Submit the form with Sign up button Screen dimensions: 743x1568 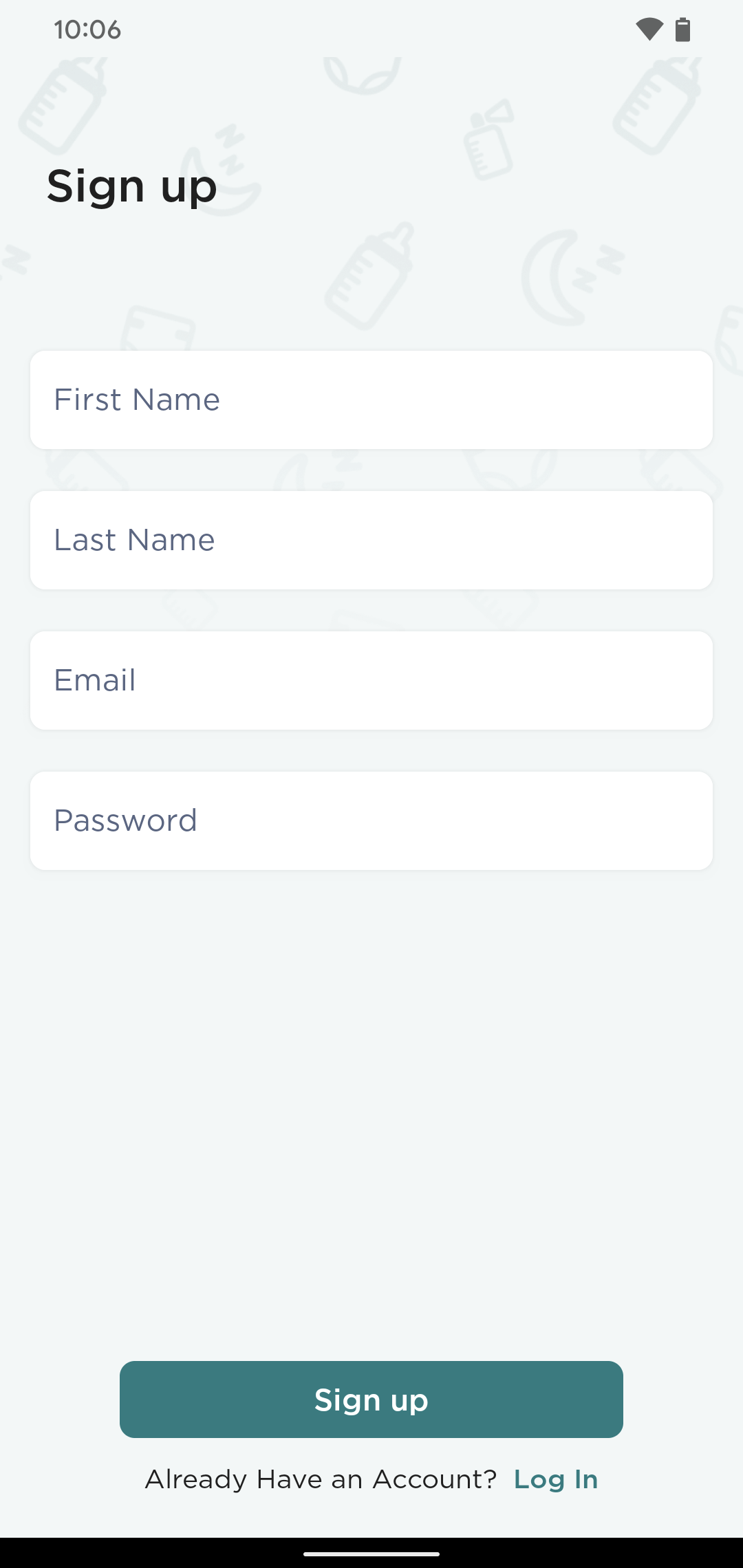coord(371,1400)
